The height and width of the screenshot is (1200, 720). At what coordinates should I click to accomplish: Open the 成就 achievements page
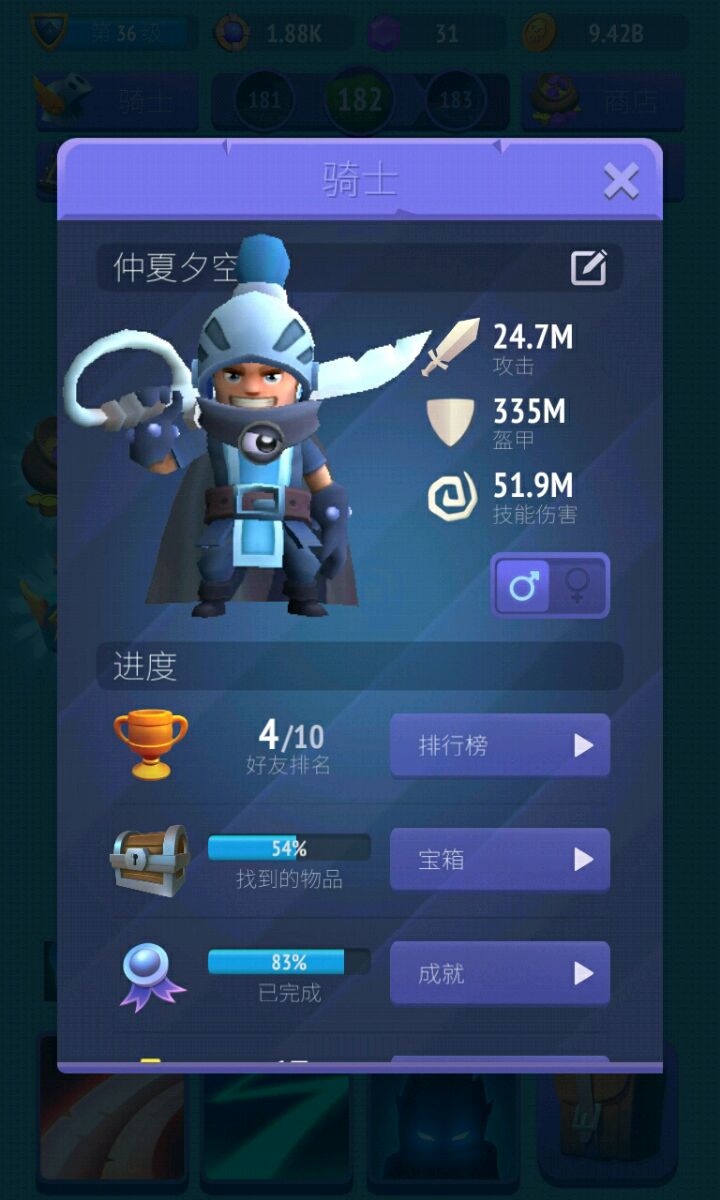(499, 973)
